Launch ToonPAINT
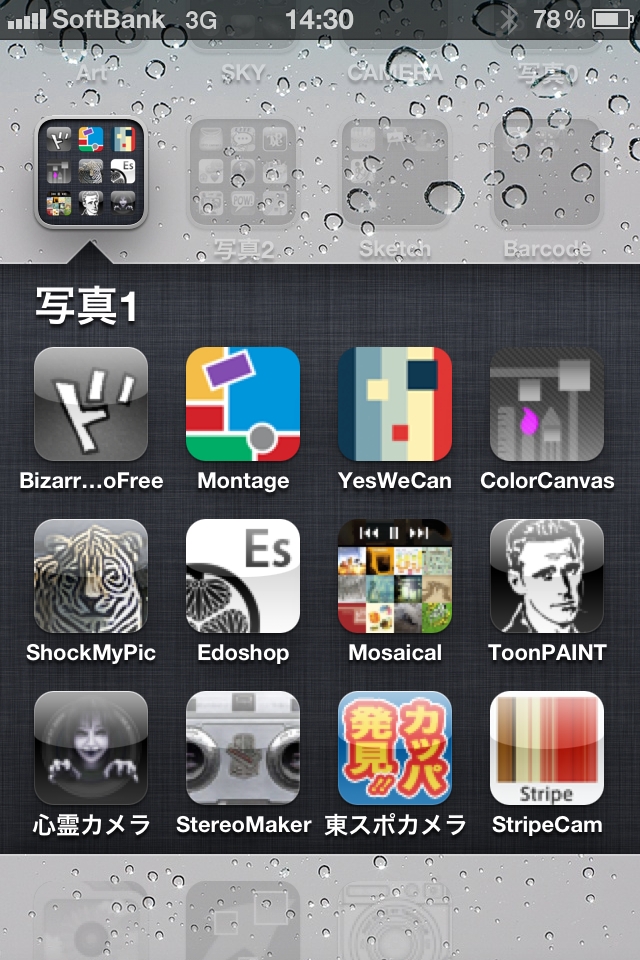 click(547, 576)
